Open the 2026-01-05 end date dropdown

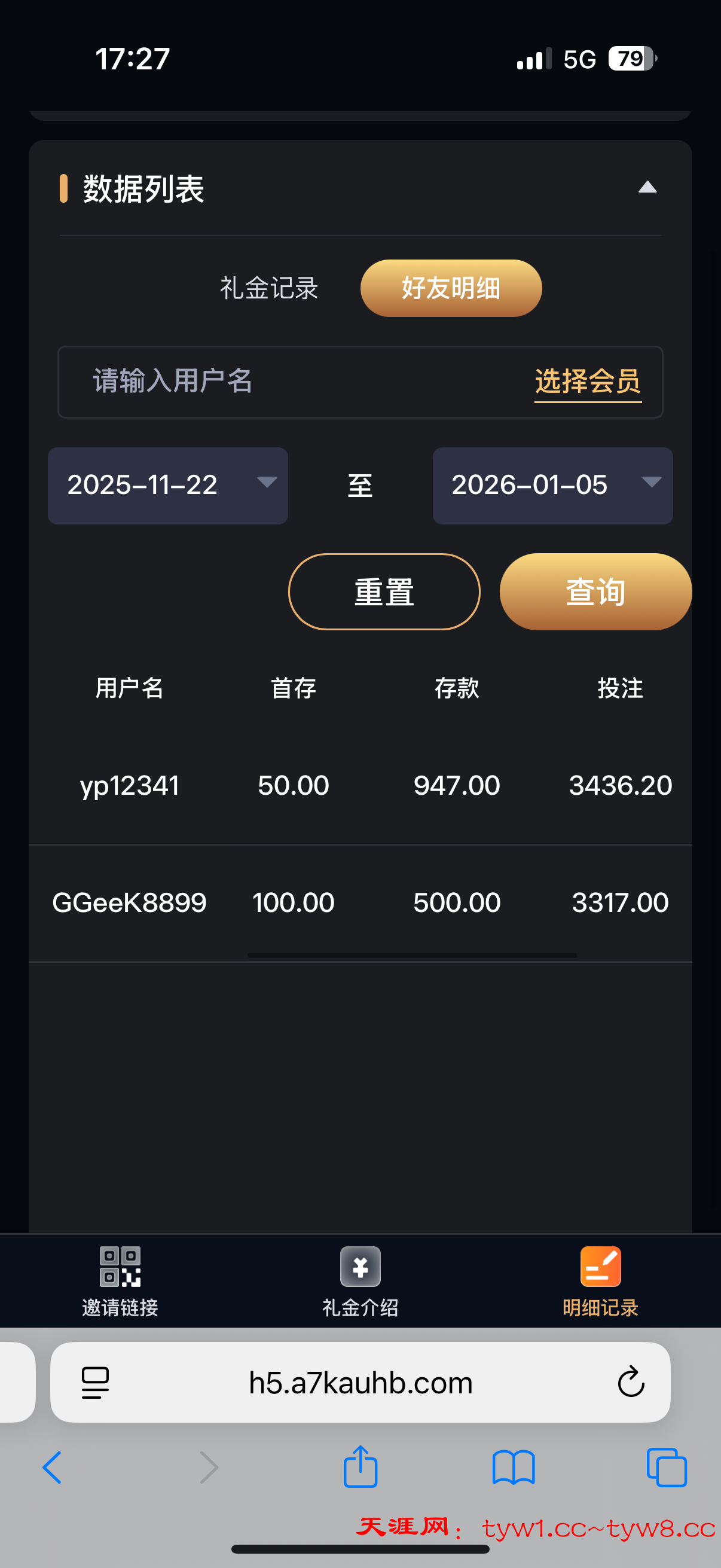[552, 485]
